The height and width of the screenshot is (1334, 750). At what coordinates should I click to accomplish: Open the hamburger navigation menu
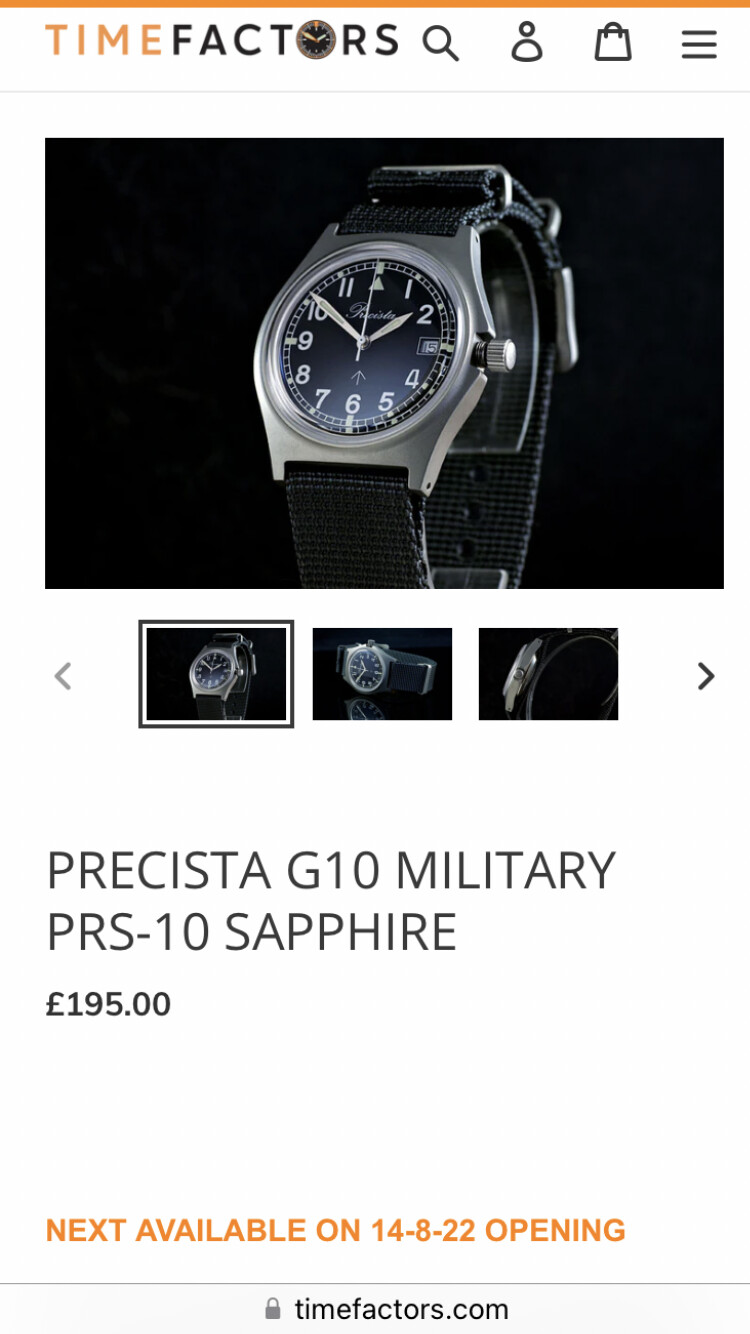coord(699,44)
